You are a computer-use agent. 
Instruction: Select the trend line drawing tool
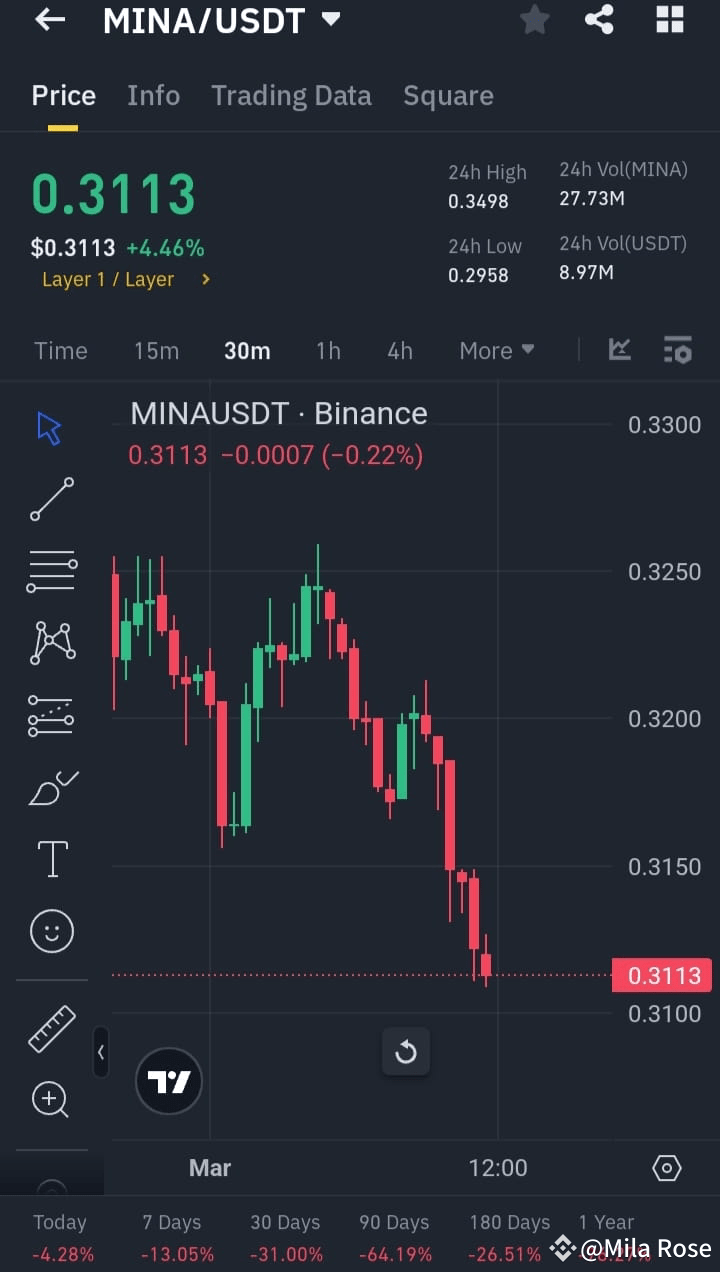tap(50, 498)
